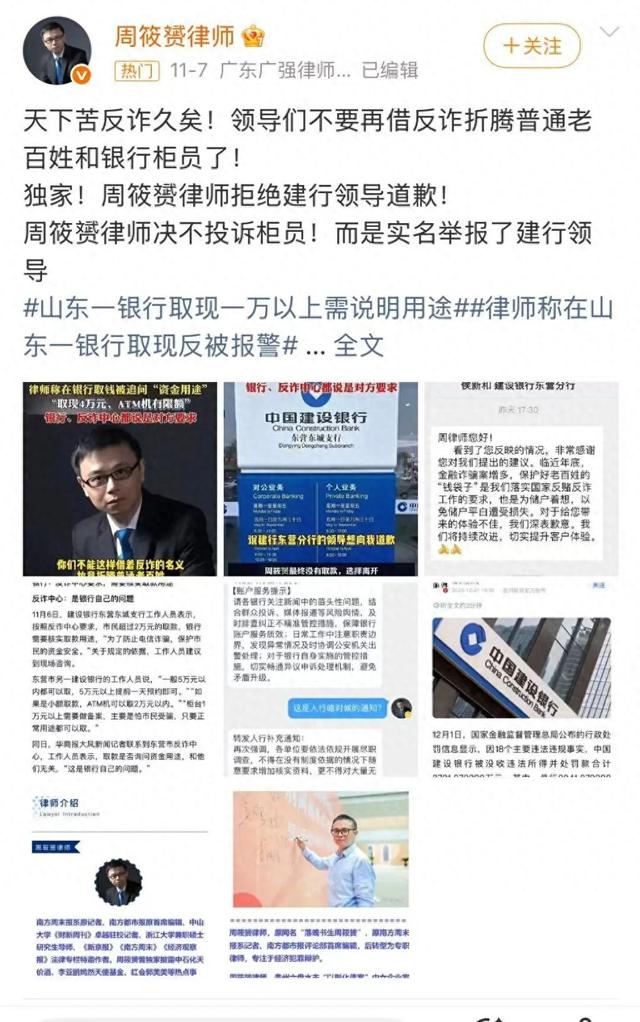Image resolution: width=640 pixels, height=1022 pixels.
Task: Open the 热门 tag
Action: coord(138,70)
